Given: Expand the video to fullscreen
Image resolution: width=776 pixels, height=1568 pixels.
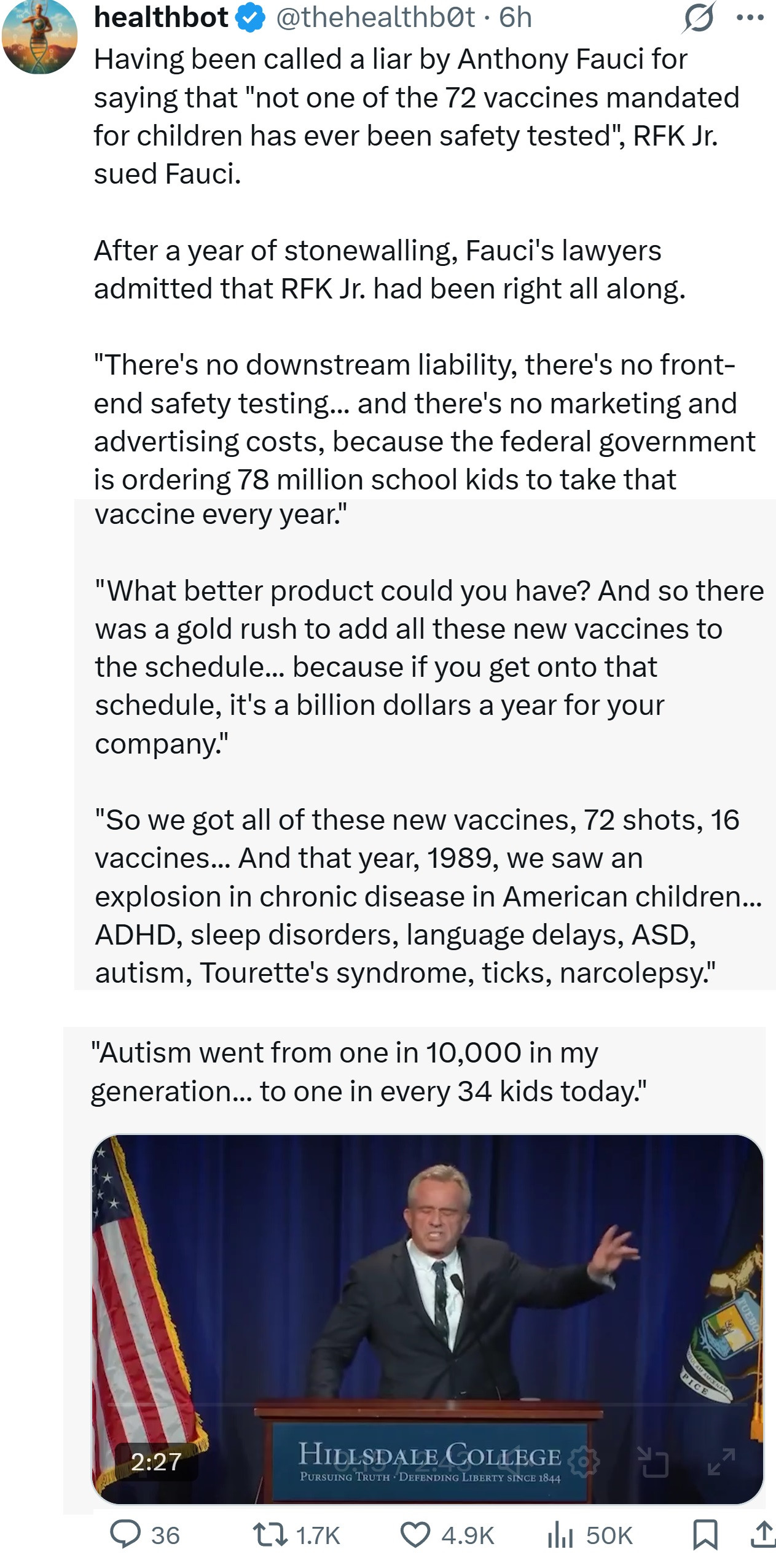Looking at the screenshot, I should point(721,1461).
